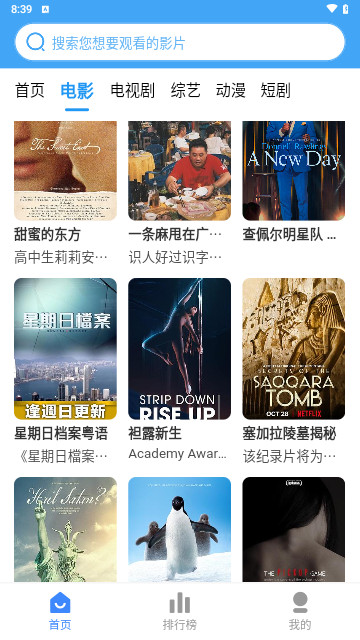Screen dimensions: 360x640
Task: Open the Hail Satan? poster tile
Action: point(65,529)
